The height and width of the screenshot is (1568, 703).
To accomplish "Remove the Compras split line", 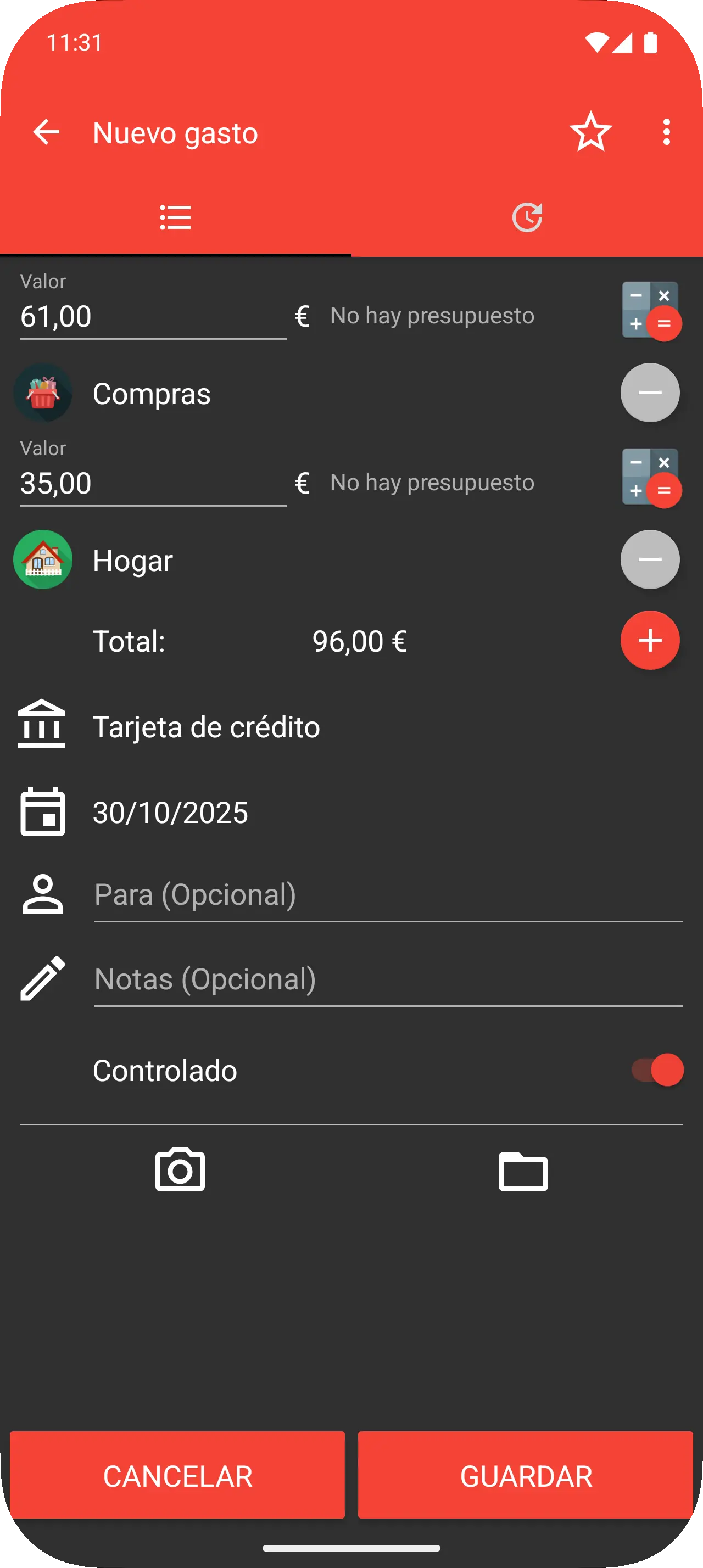I will pos(649,393).
